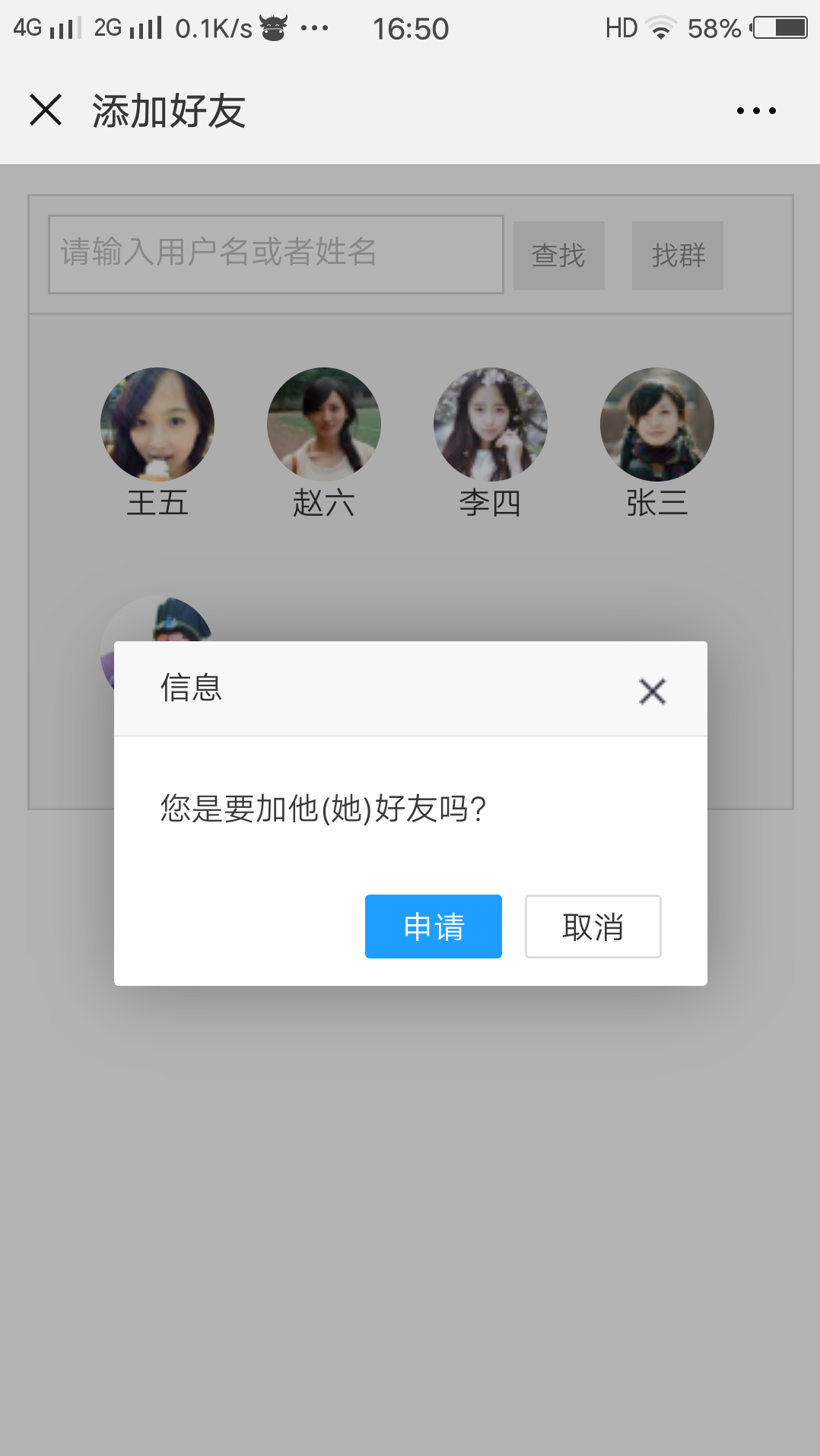Tap the 查找 search button
The width and height of the screenshot is (820, 1456).
(558, 256)
